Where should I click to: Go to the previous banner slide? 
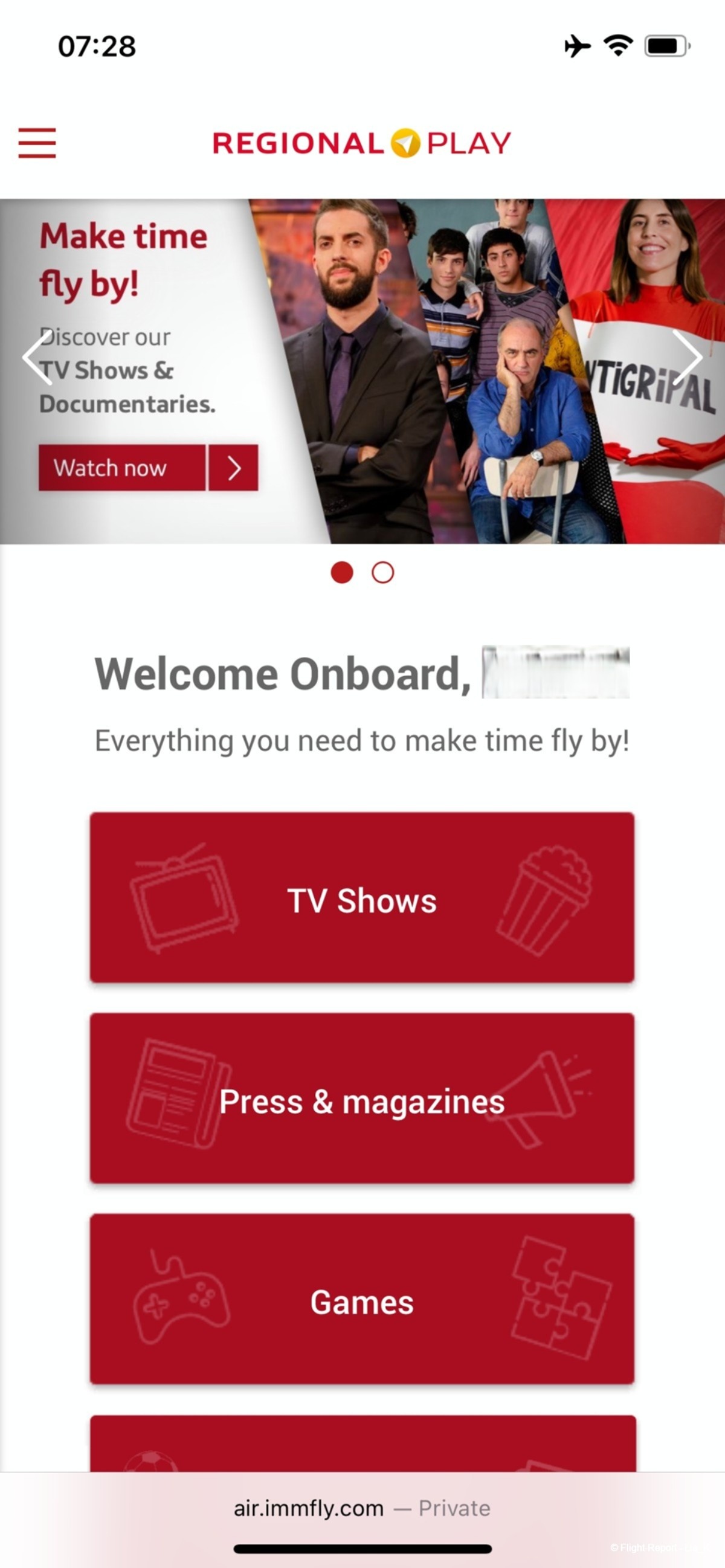tap(37, 357)
